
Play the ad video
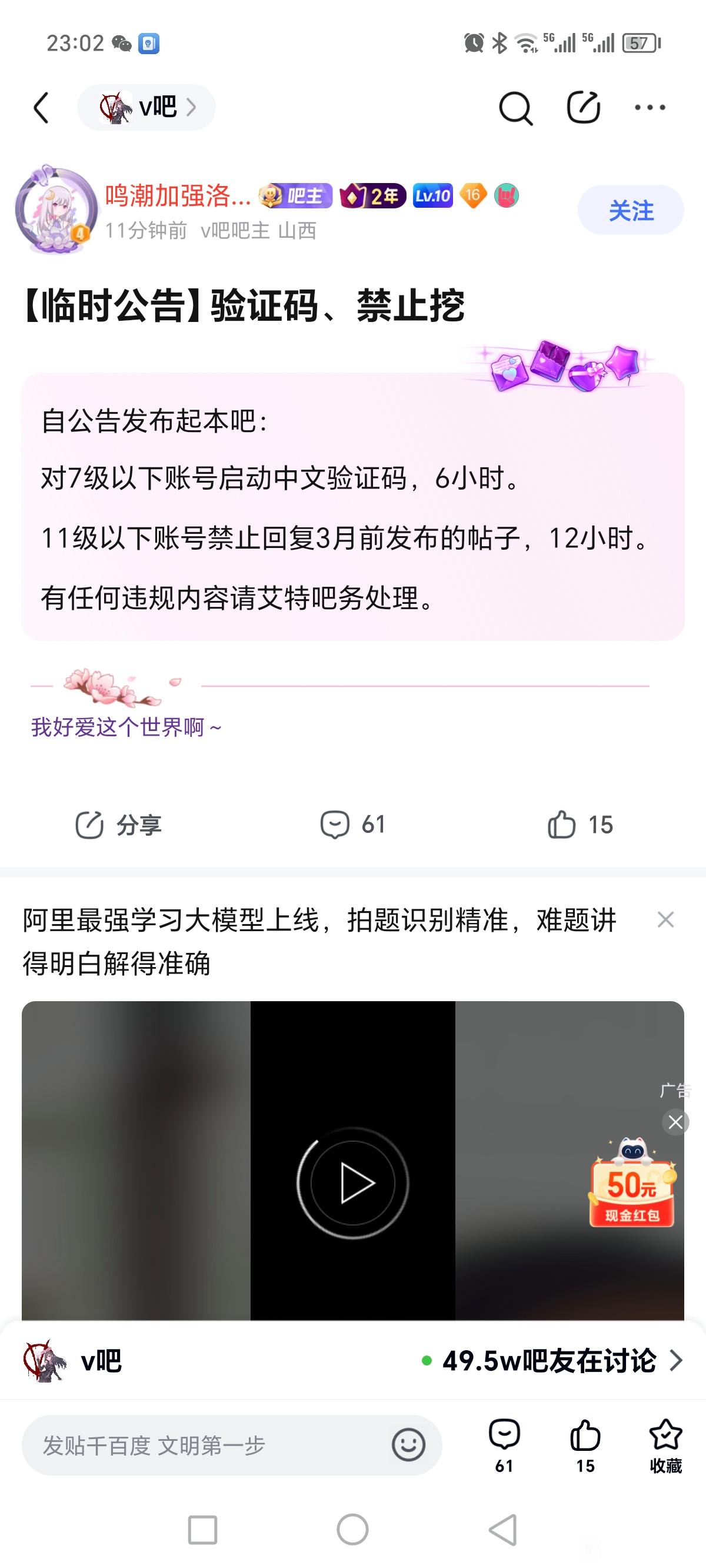click(x=353, y=1182)
